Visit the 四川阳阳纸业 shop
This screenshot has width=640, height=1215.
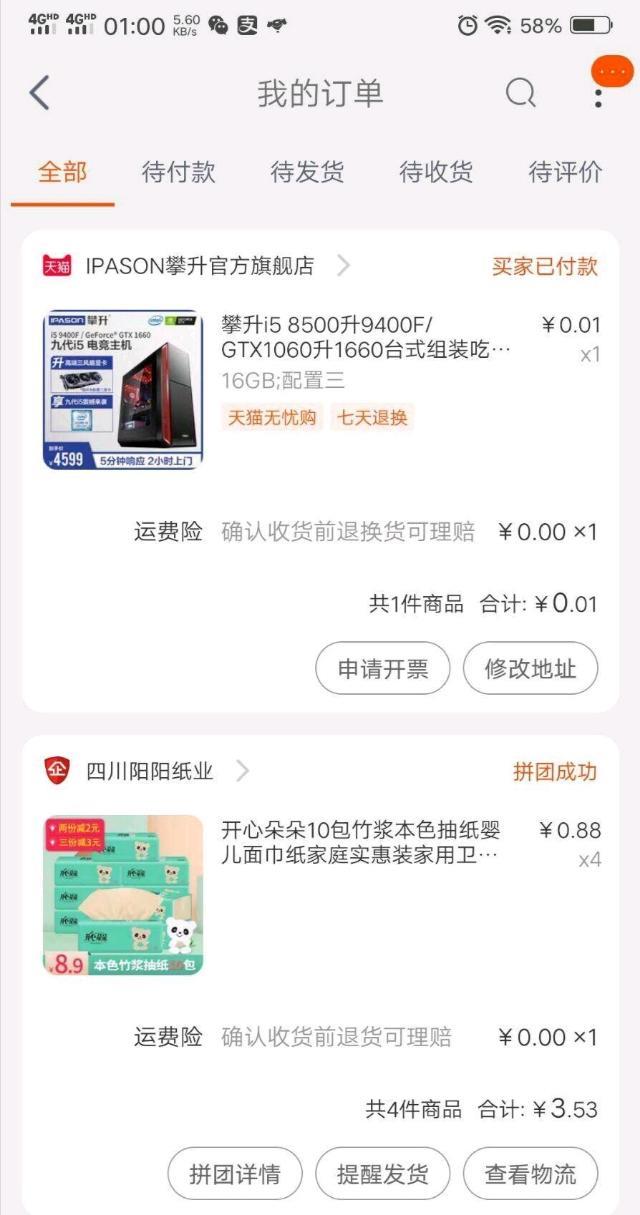point(150,771)
